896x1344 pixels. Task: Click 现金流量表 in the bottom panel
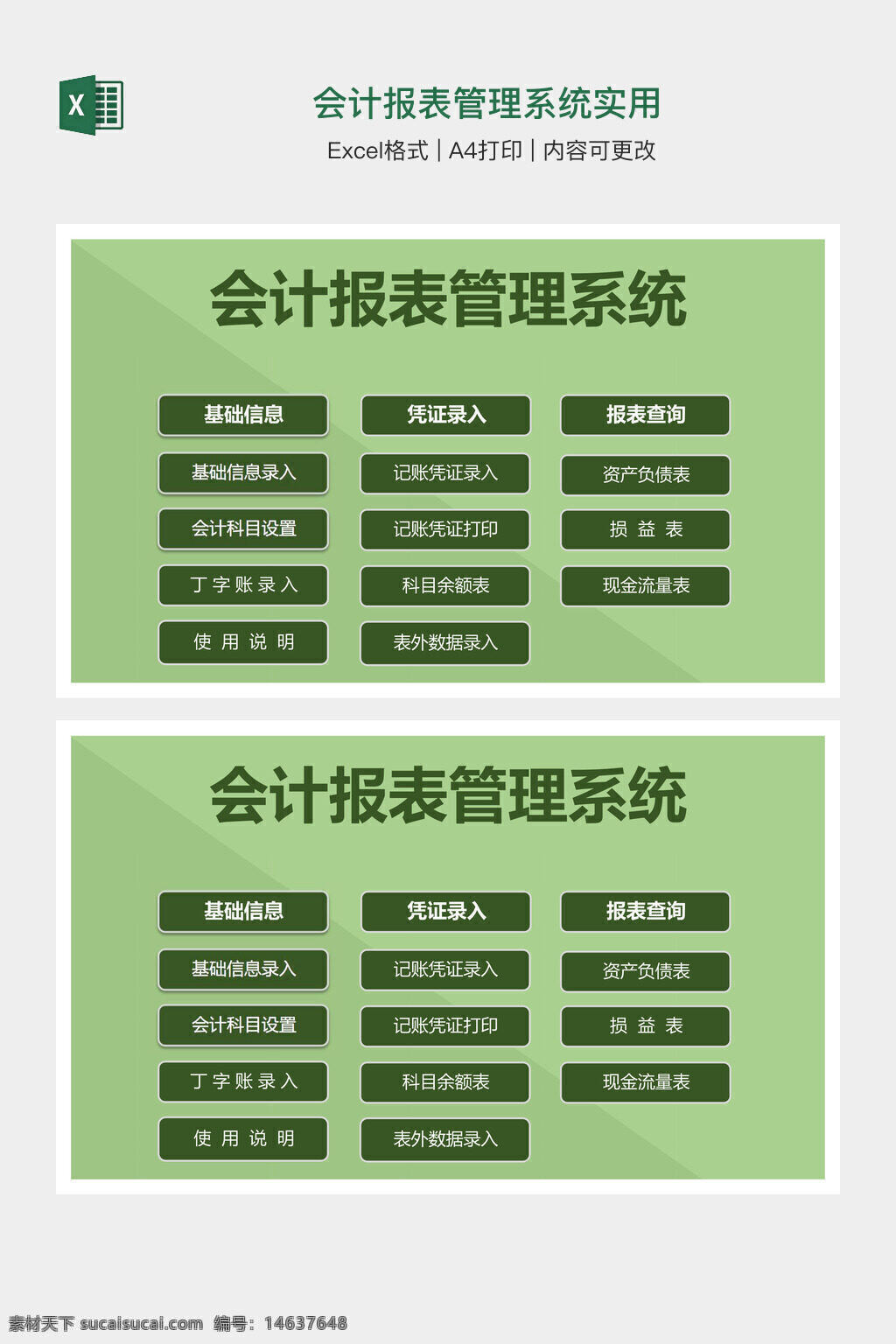pos(645,1082)
